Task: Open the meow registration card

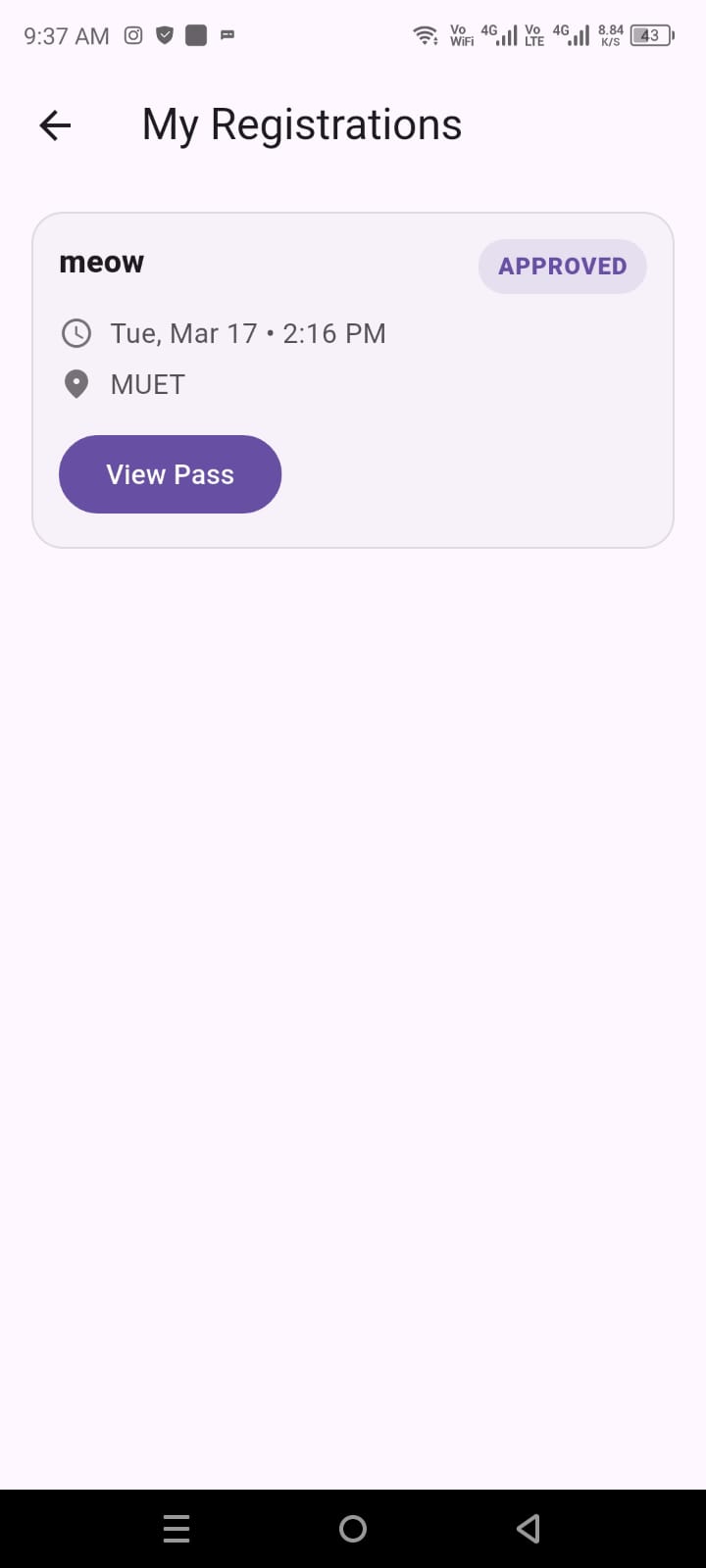Action: click(x=353, y=380)
